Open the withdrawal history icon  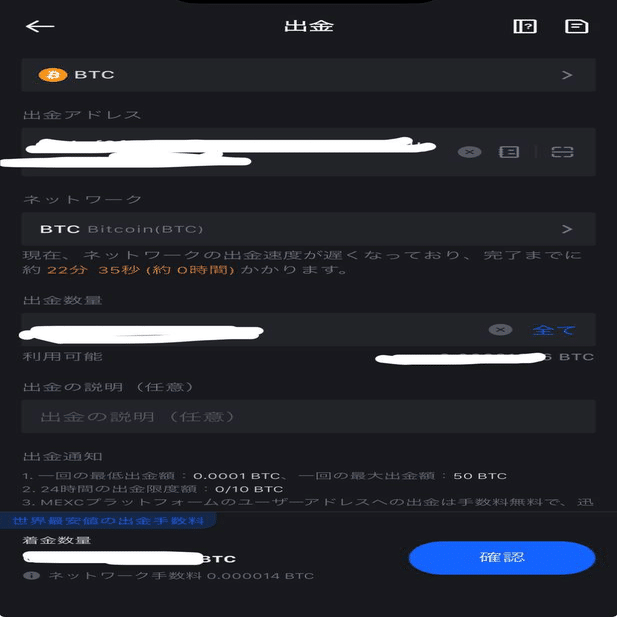[576, 26]
